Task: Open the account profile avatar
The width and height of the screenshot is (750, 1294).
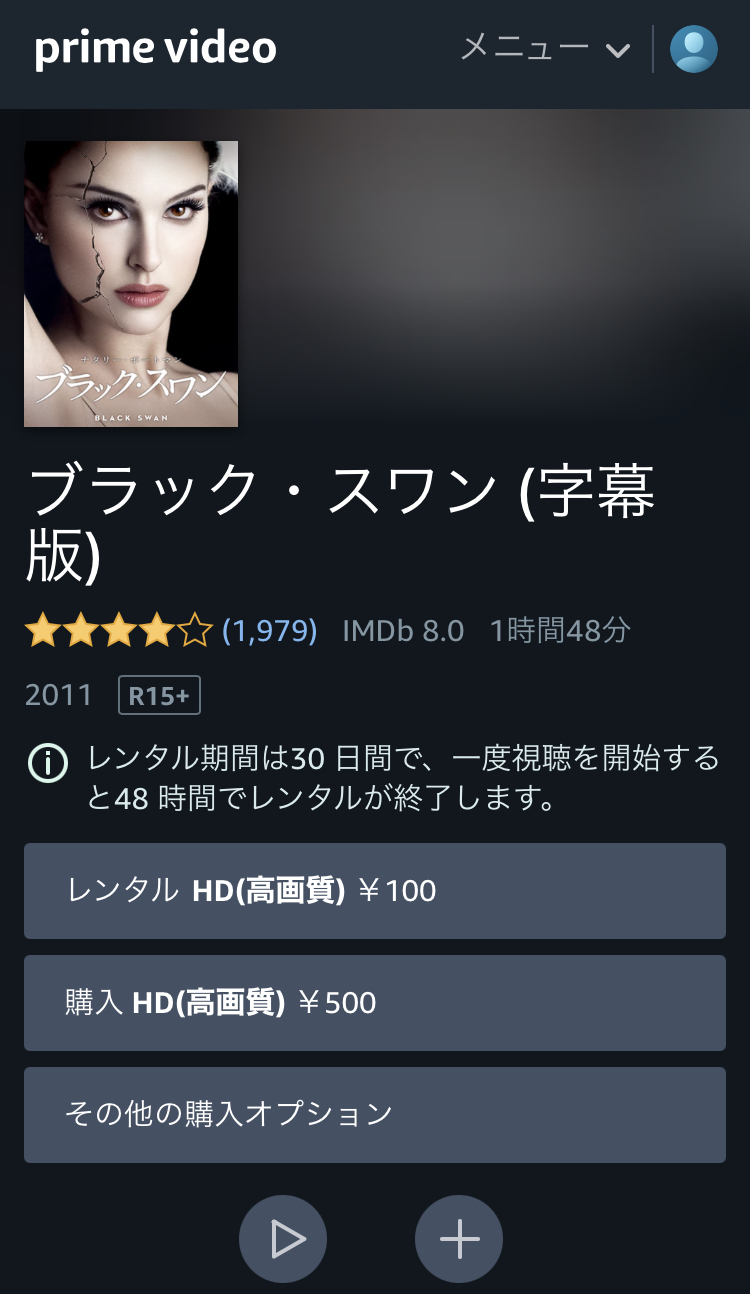Action: [x=694, y=49]
